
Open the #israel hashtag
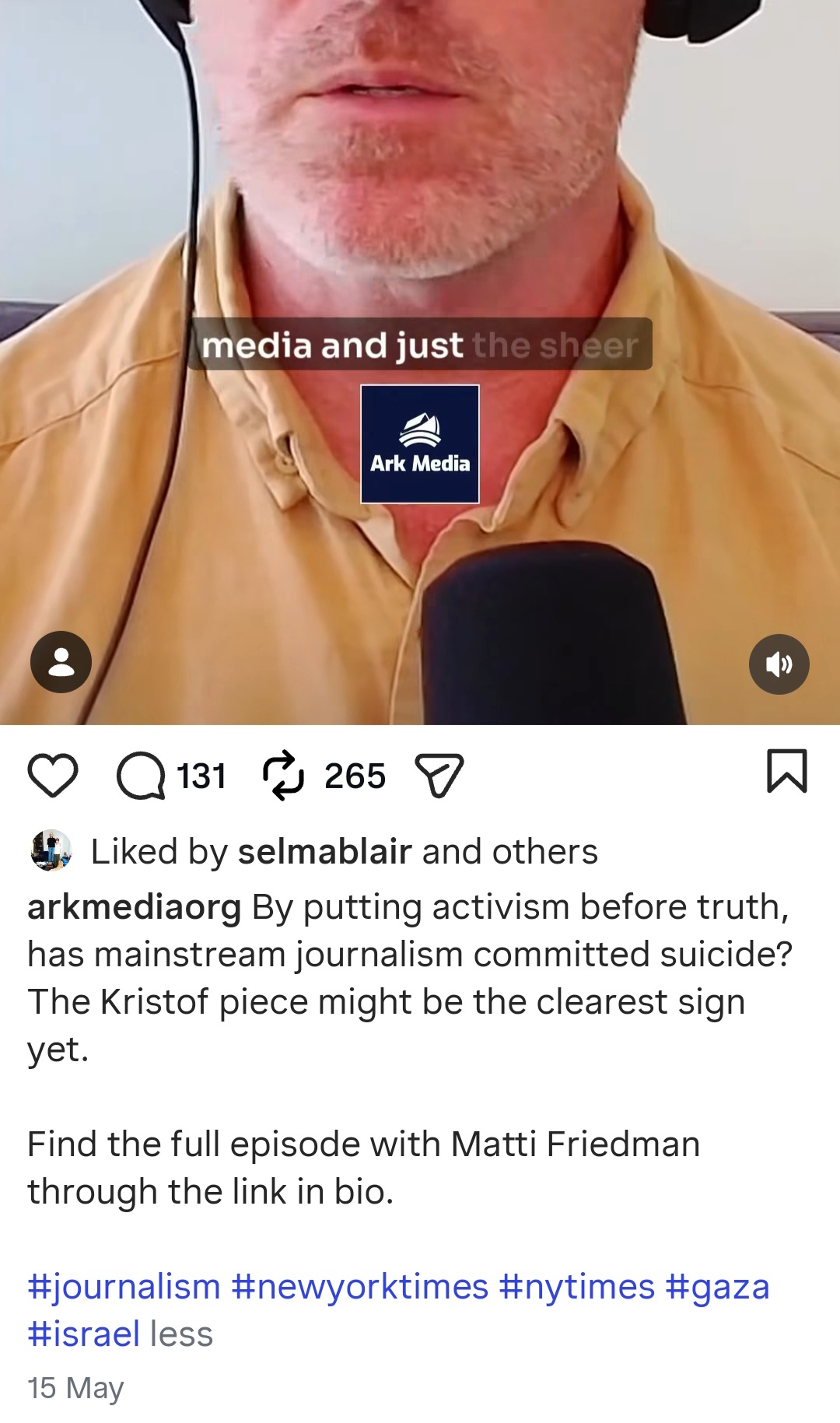pos(84,1334)
